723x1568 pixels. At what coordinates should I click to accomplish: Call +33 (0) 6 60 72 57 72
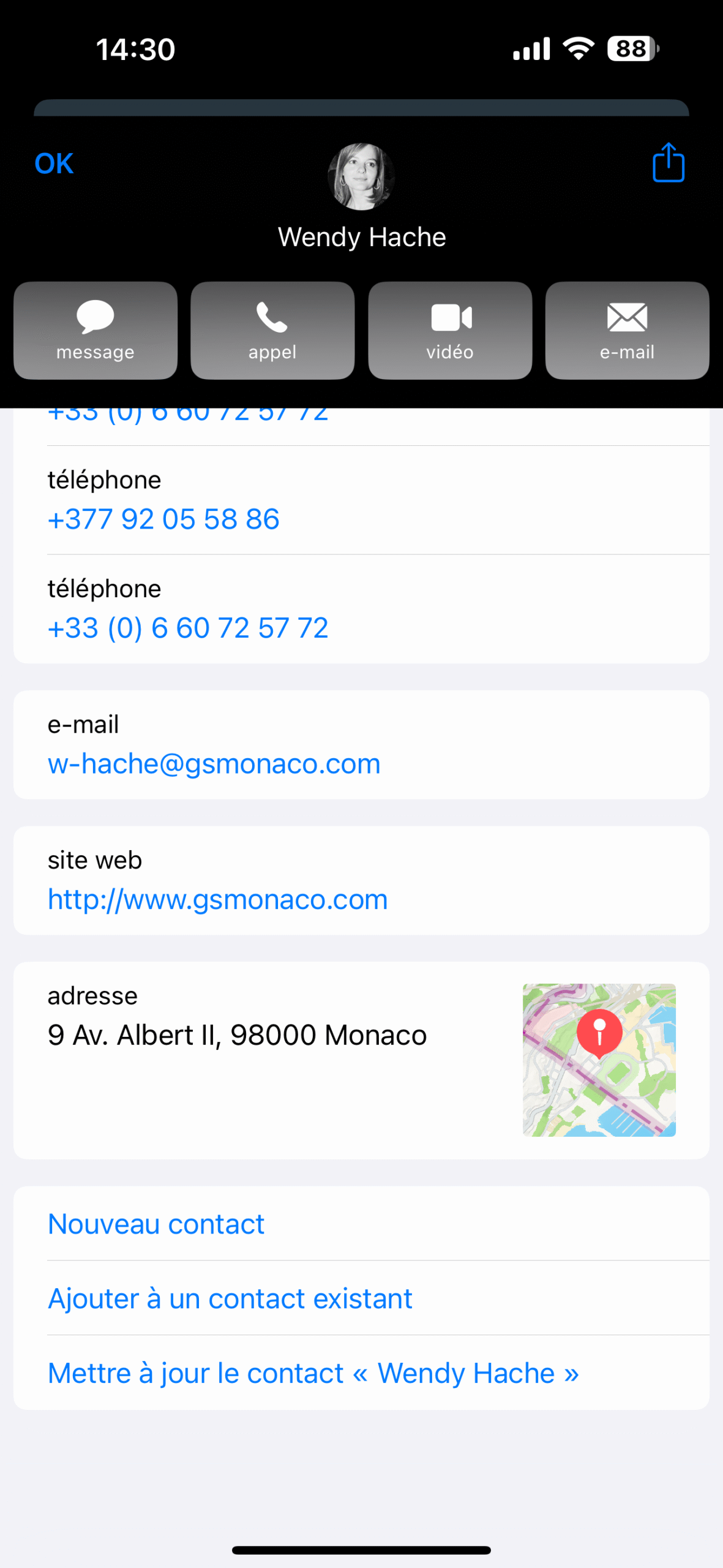(188, 628)
